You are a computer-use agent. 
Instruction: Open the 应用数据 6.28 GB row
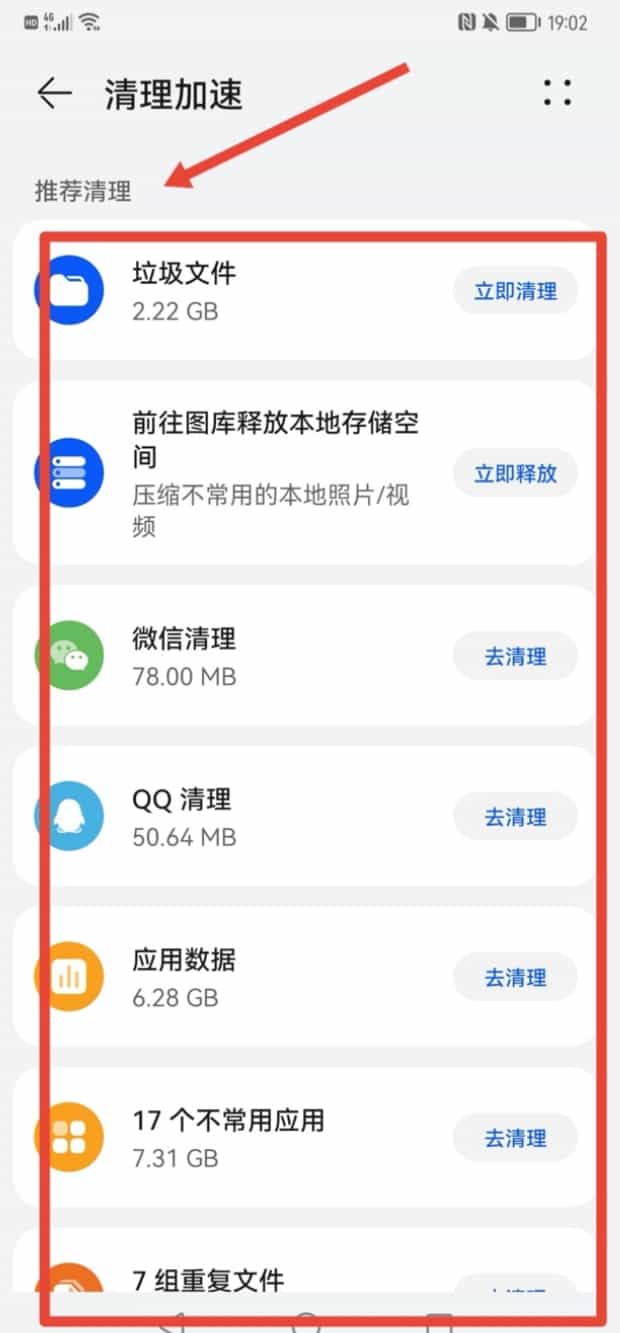(304, 977)
